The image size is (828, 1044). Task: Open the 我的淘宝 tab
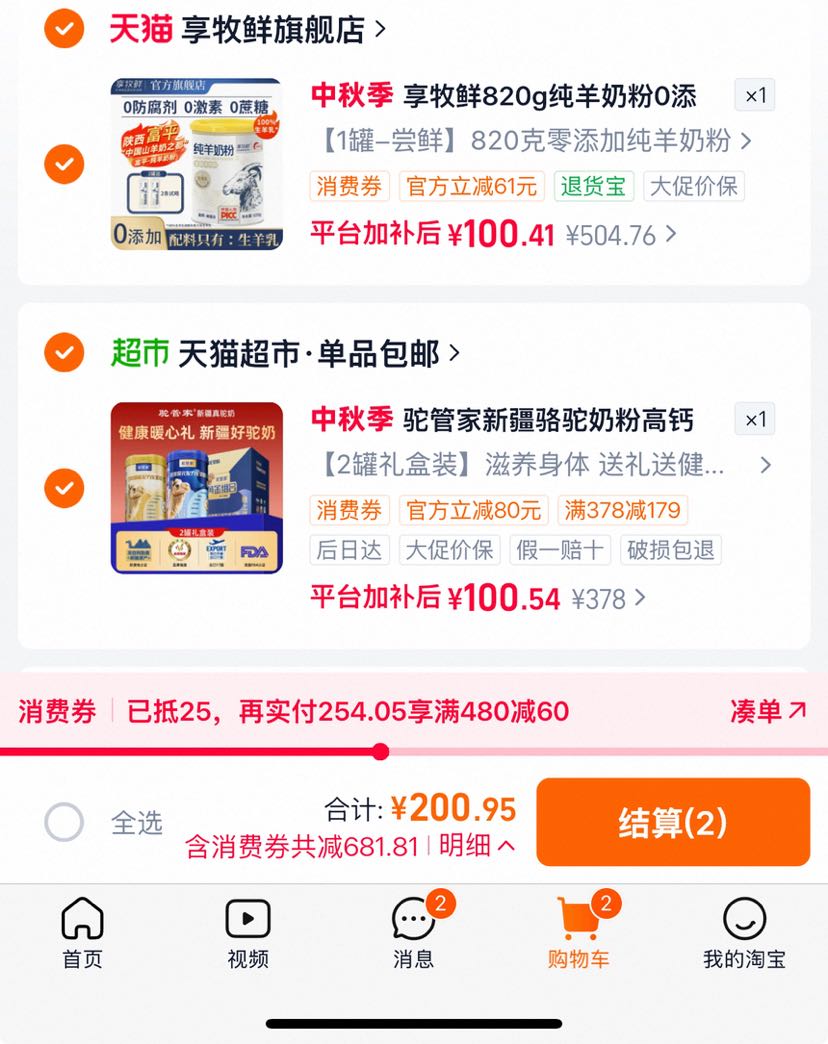coord(744,933)
